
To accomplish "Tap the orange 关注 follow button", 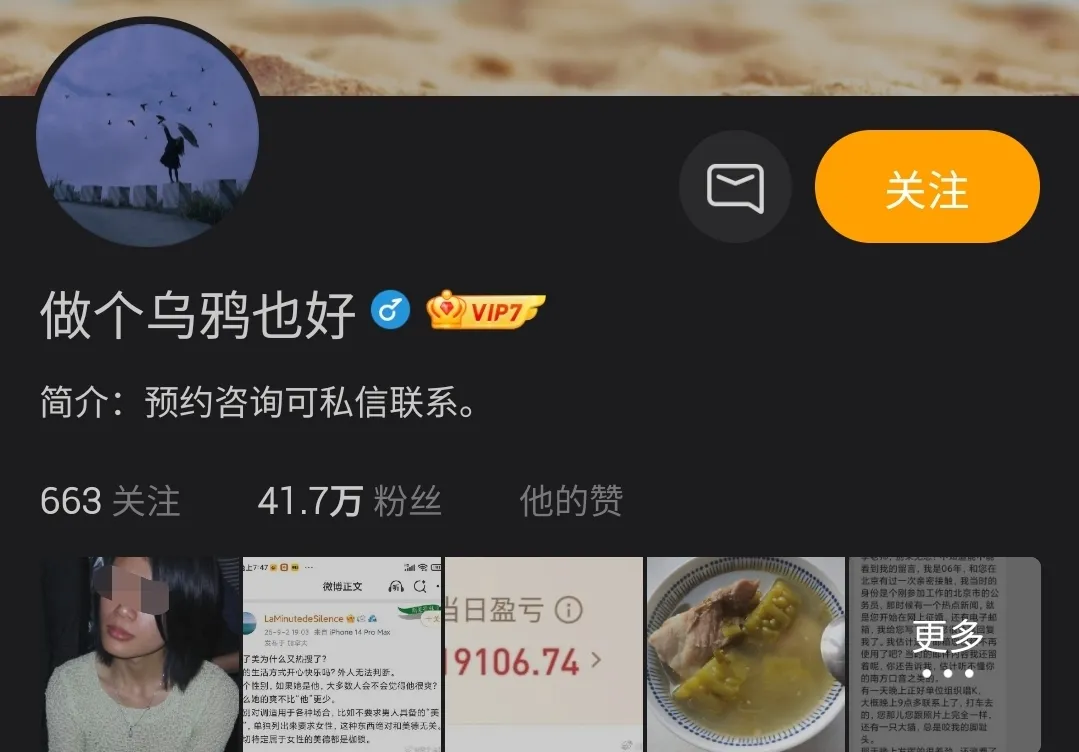I will point(927,187).
